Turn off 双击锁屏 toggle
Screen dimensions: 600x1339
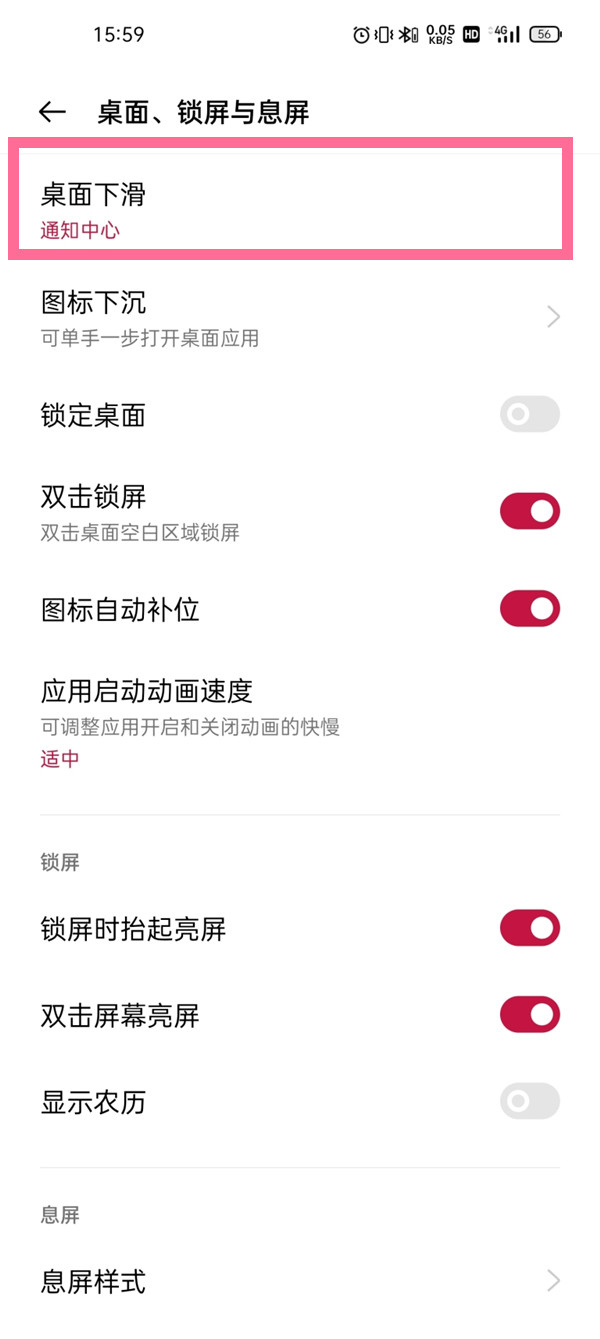[x=529, y=511]
